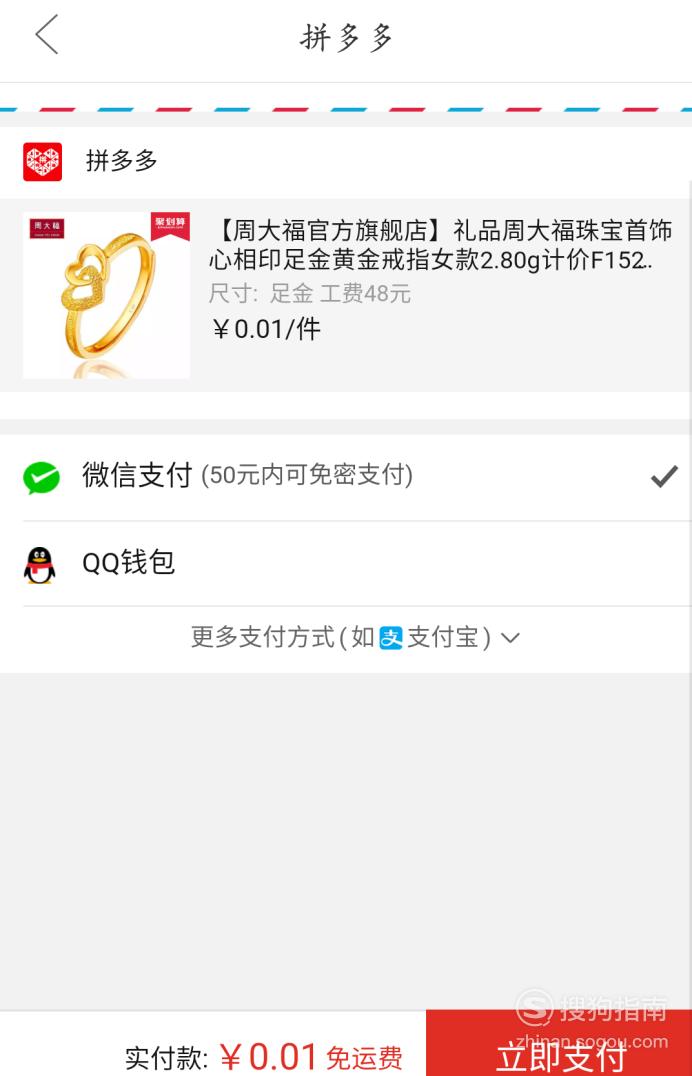Open the 周大福 gold ring product item
The height and width of the screenshot is (1076, 692).
(x=346, y=295)
